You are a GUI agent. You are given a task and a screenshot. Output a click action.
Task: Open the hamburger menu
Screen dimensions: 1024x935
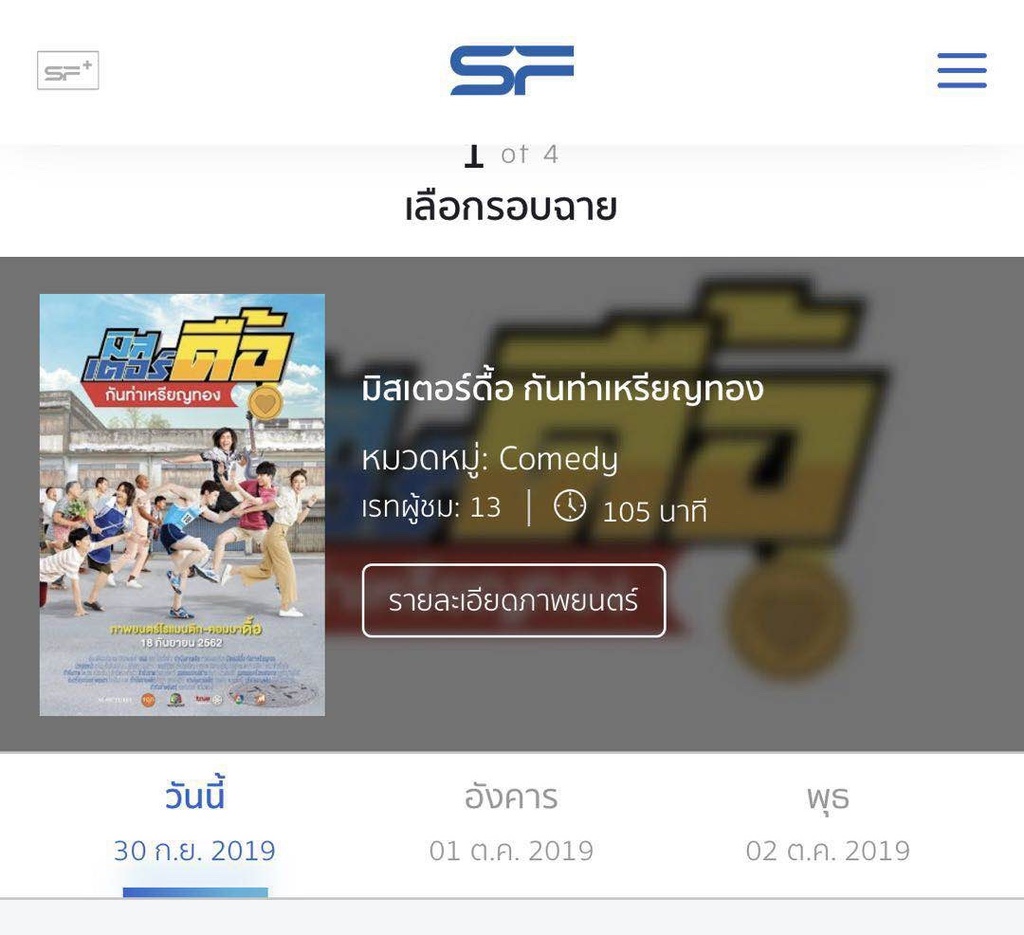point(961,71)
